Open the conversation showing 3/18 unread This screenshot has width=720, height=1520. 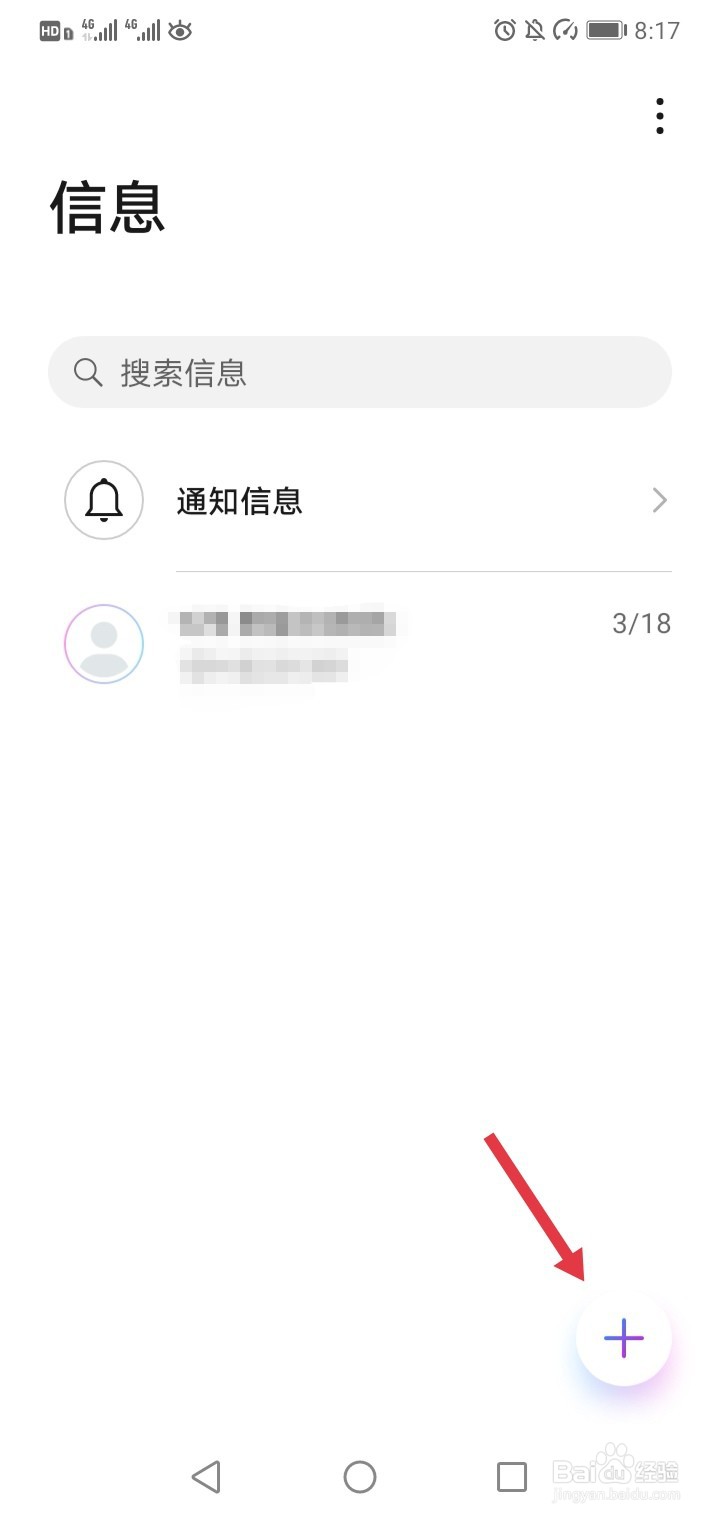360,644
